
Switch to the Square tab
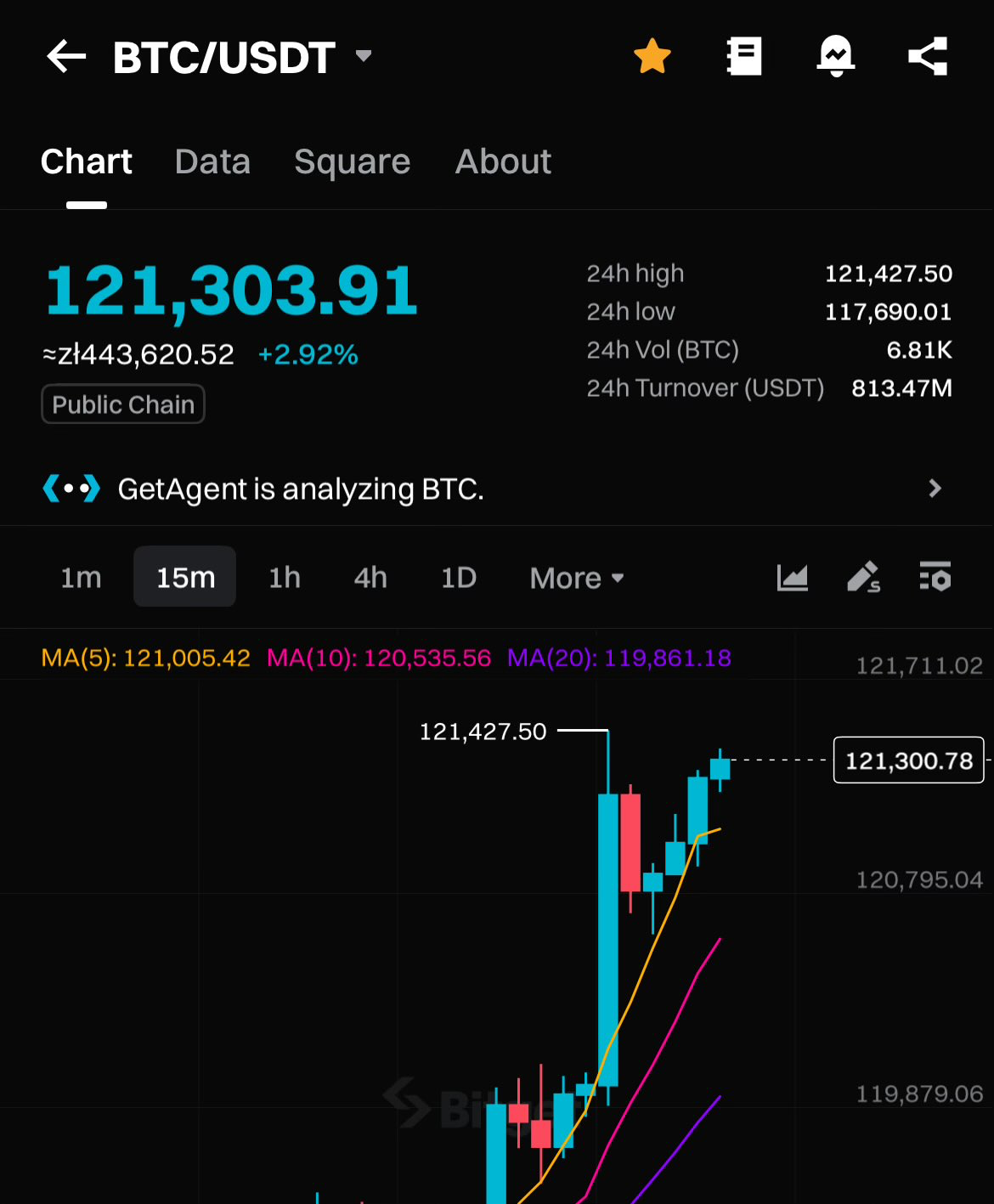(x=352, y=161)
